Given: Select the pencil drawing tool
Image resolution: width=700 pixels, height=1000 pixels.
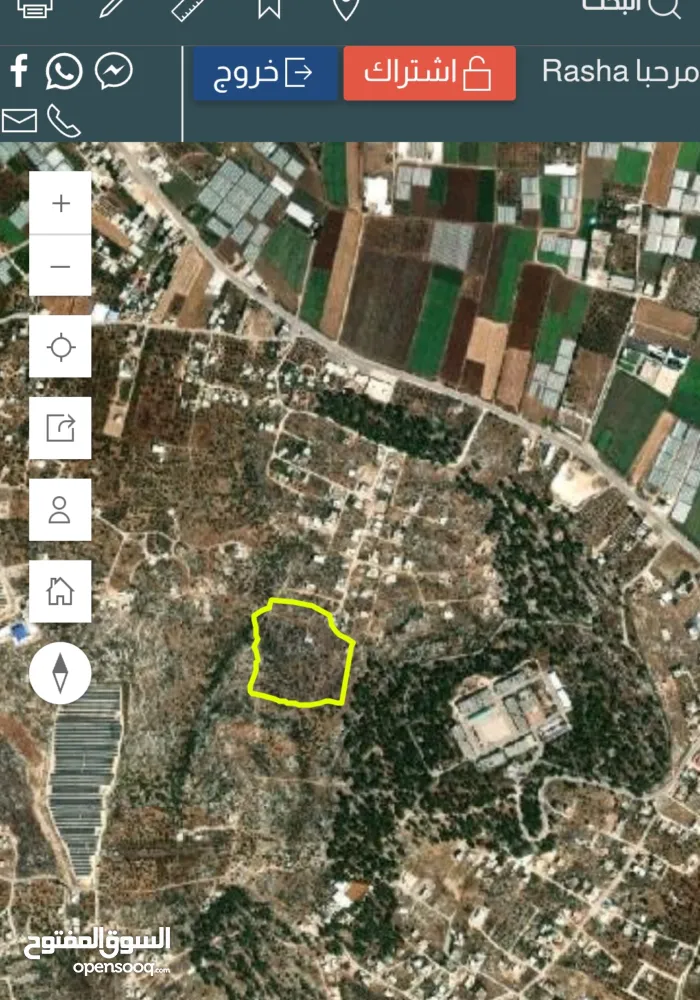Looking at the screenshot, I should 112,8.
